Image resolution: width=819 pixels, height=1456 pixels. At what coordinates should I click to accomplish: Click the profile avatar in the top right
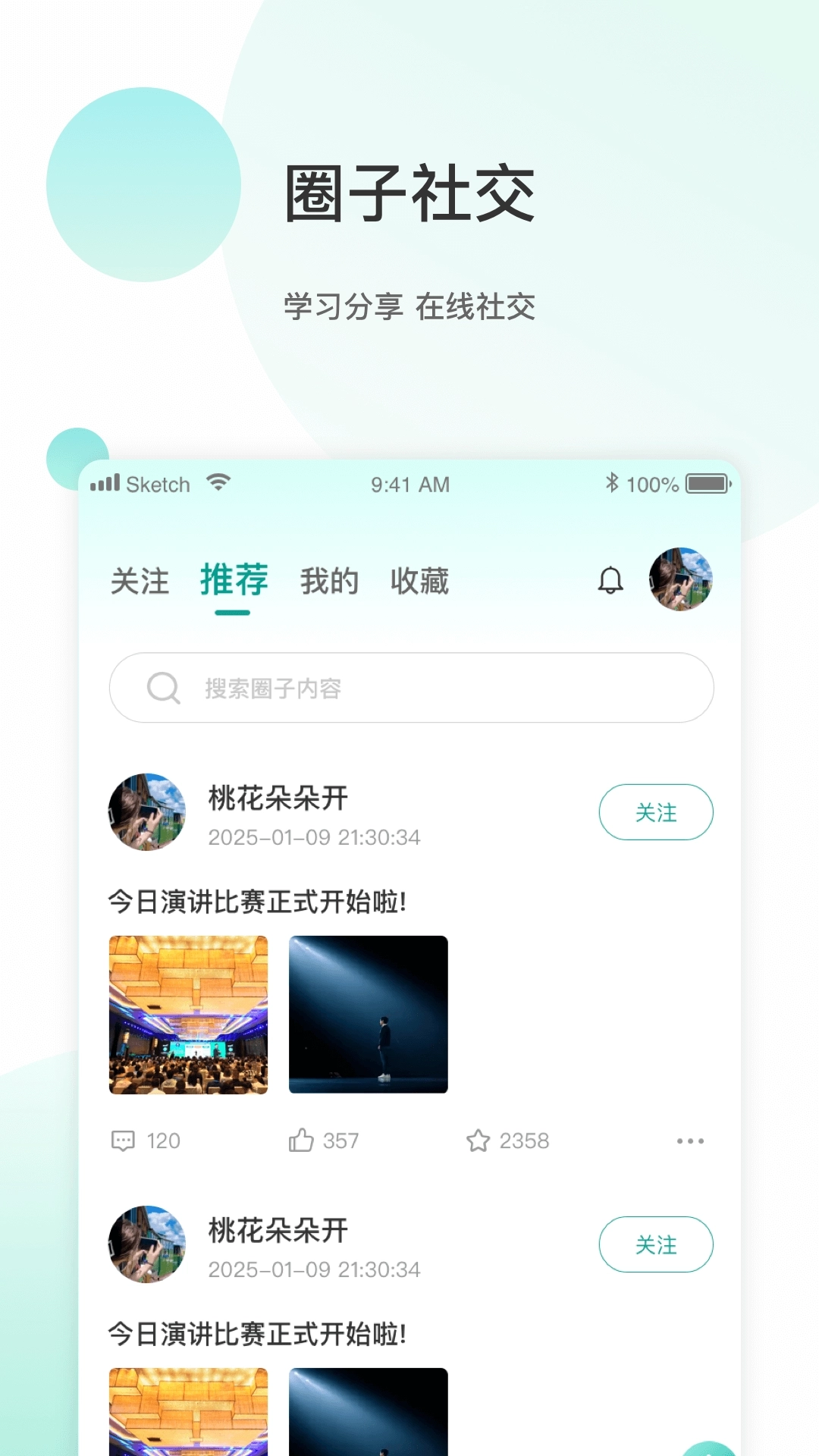(680, 579)
